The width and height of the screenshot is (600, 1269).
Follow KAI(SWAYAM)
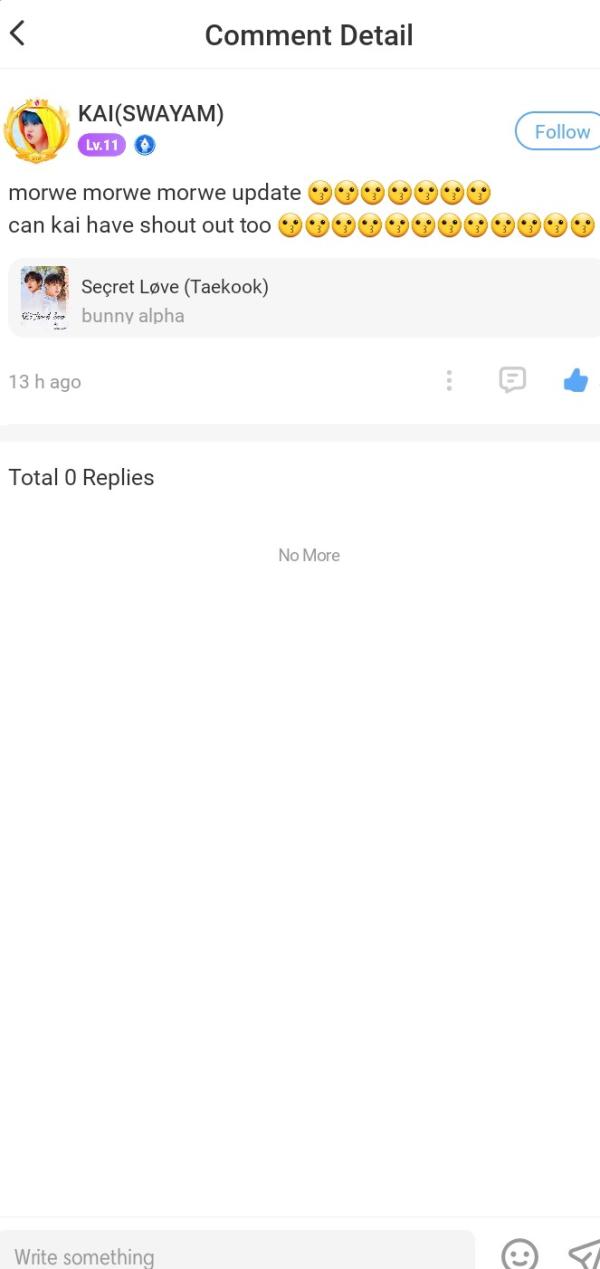tap(560, 131)
